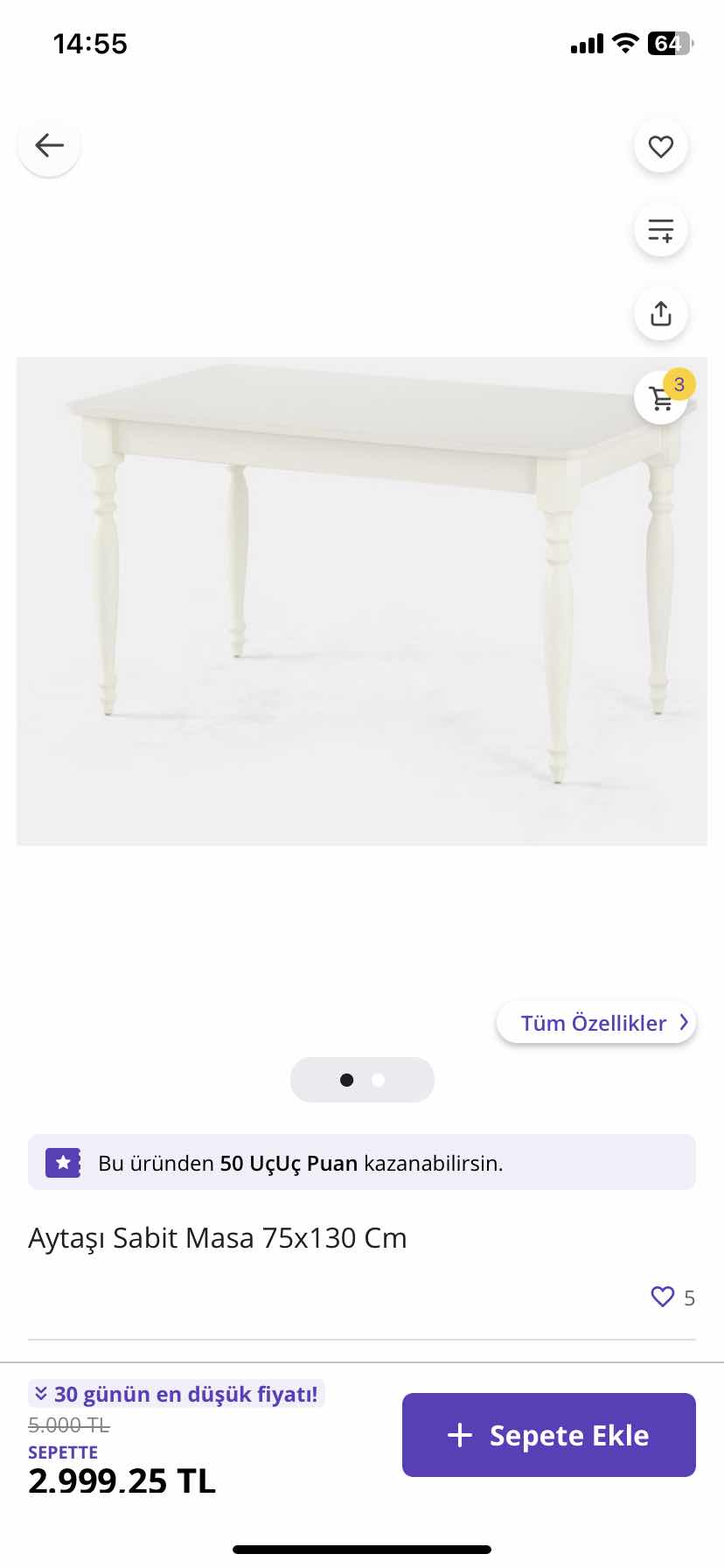The width and height of the screenshot is (724, 1568).
Task: Add product to a list
Action: click(661, 230)
